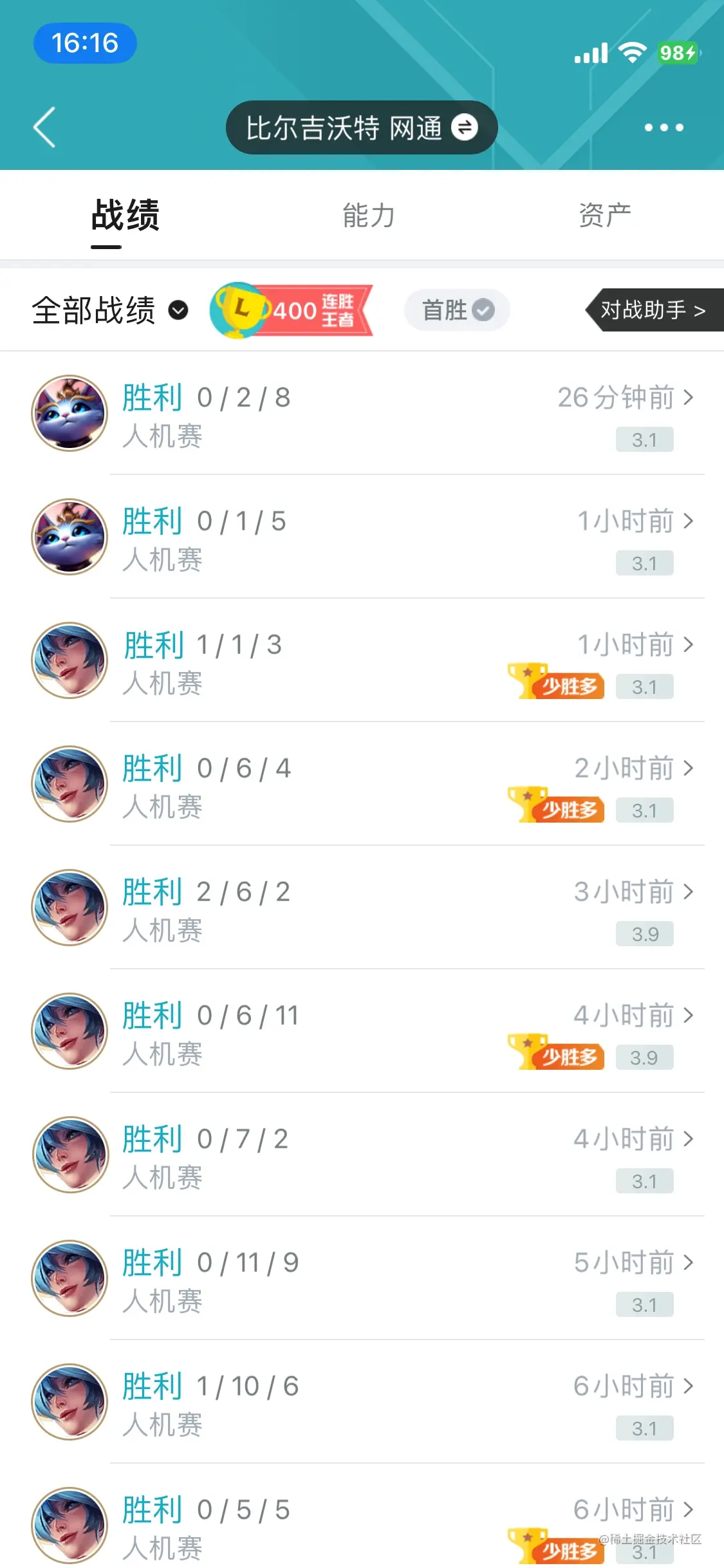
Task: Open details chevron of the 26分钟前 match
Action: [x=690, y=398]
